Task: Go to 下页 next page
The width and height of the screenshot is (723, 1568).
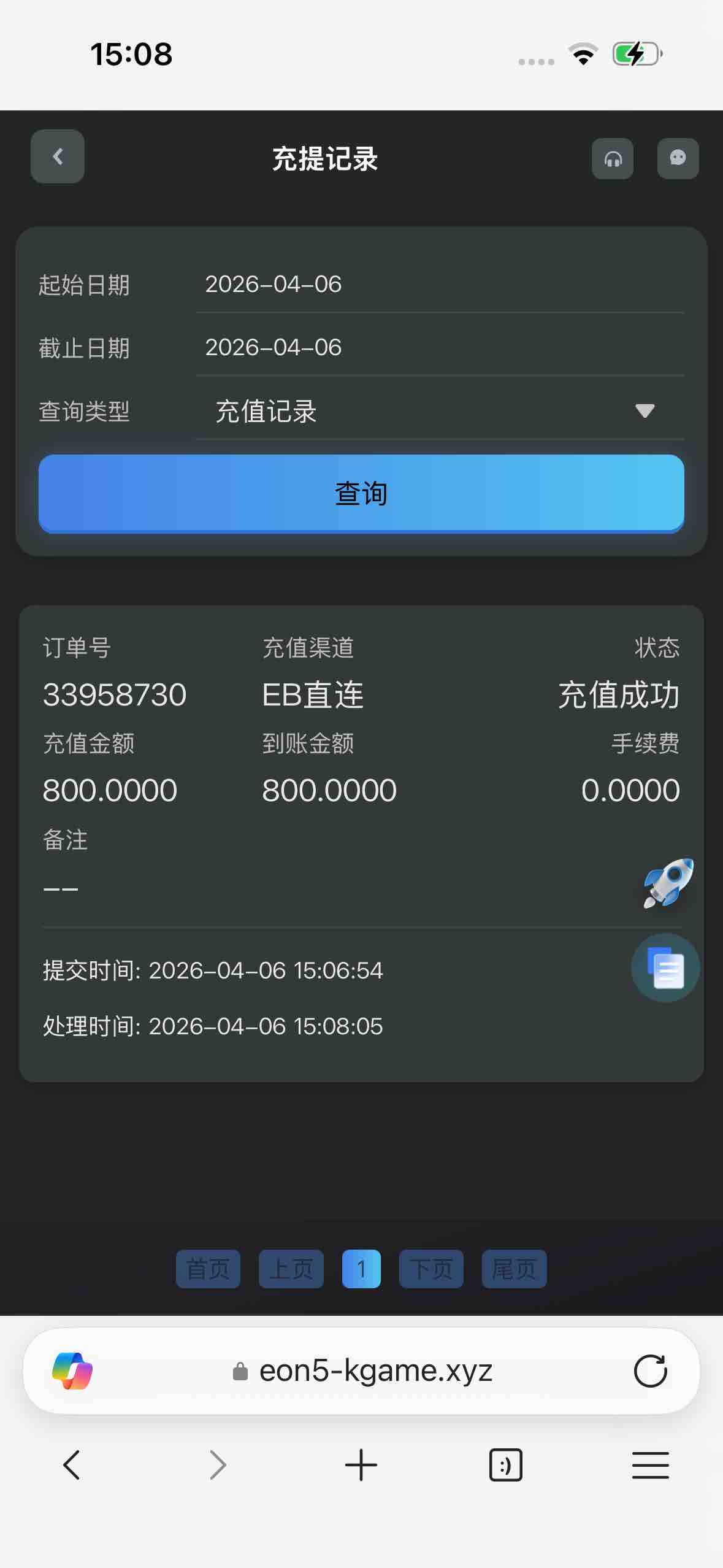Action: point(431,1269)
